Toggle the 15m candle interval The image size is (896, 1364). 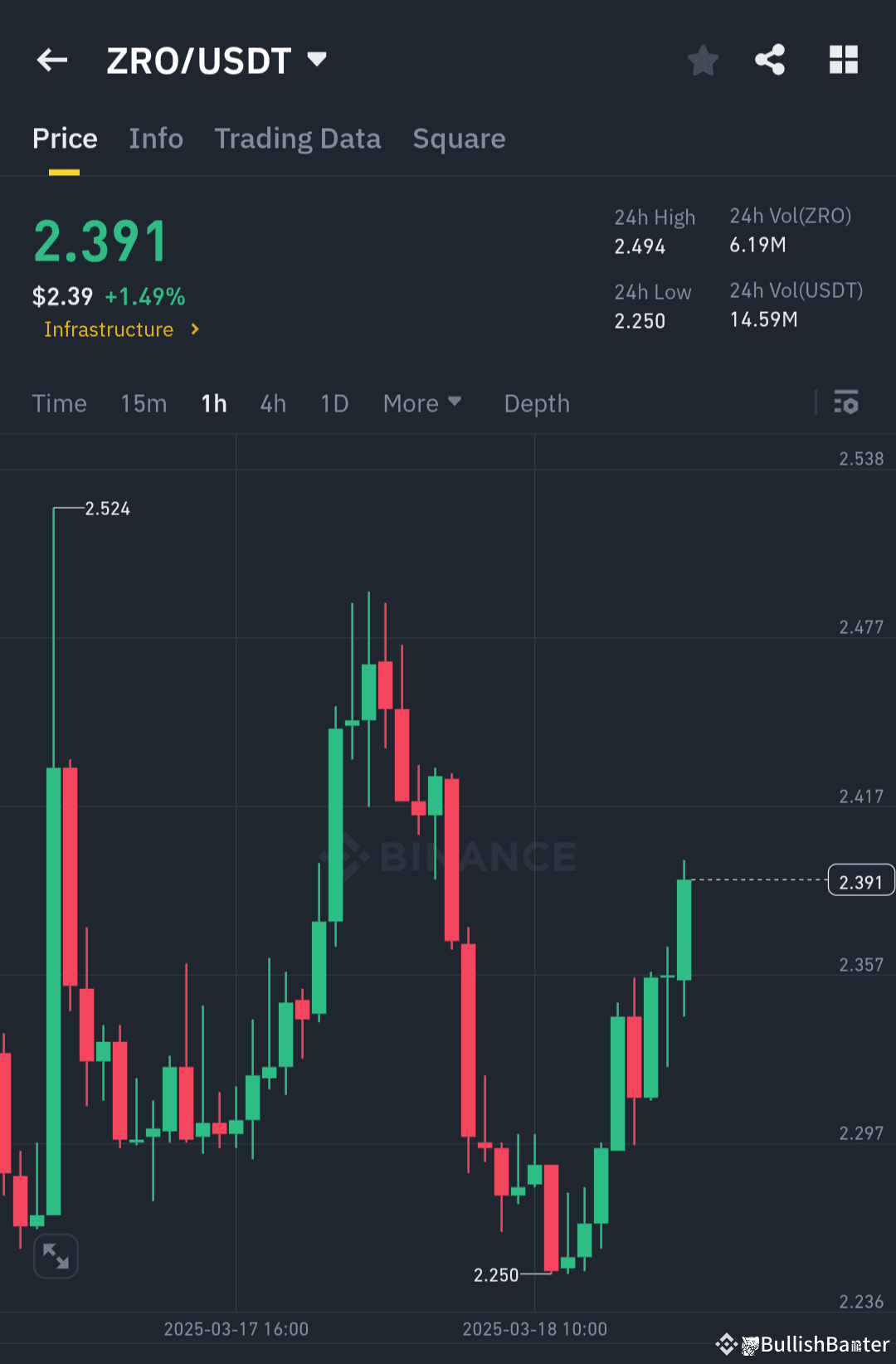143,403
